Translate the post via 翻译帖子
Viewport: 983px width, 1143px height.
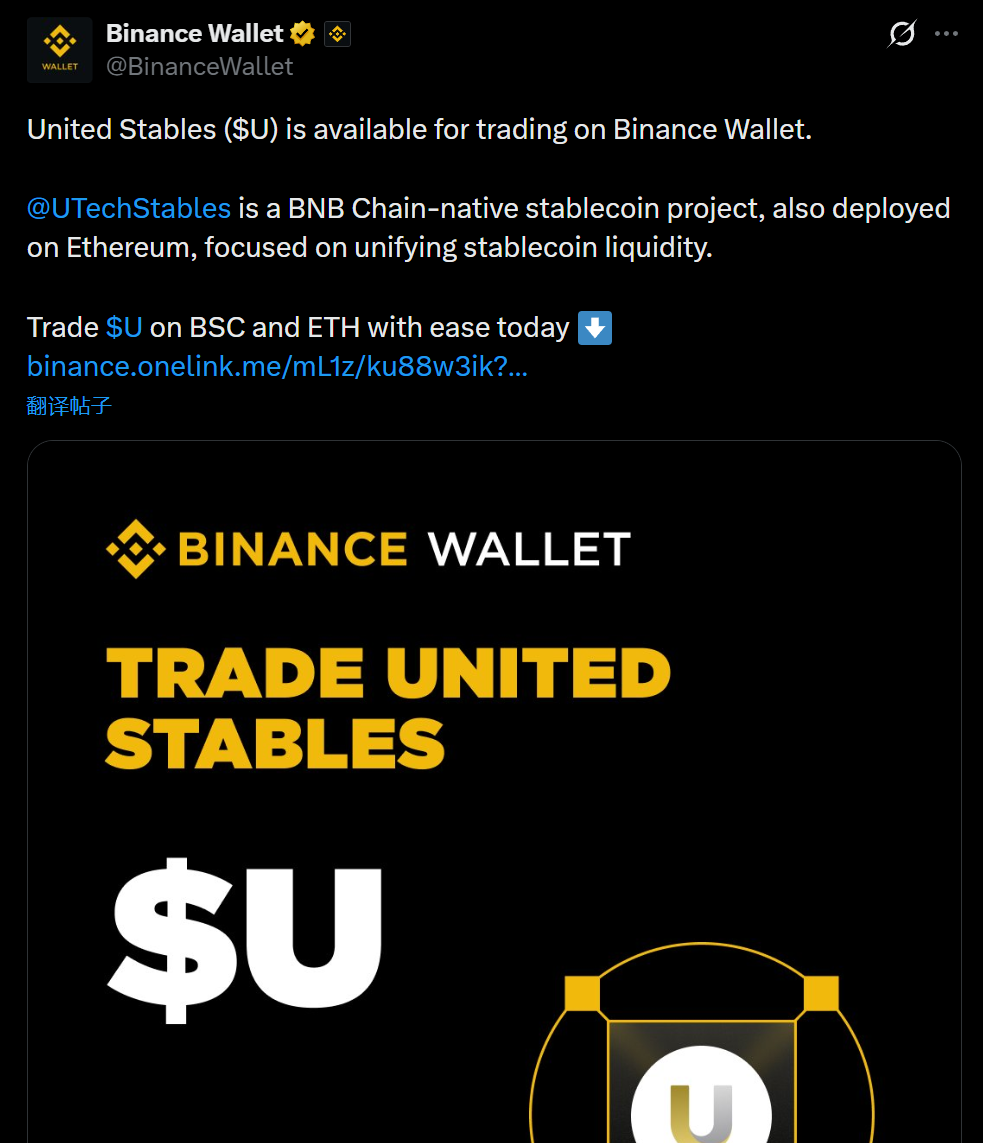point(69,406)
